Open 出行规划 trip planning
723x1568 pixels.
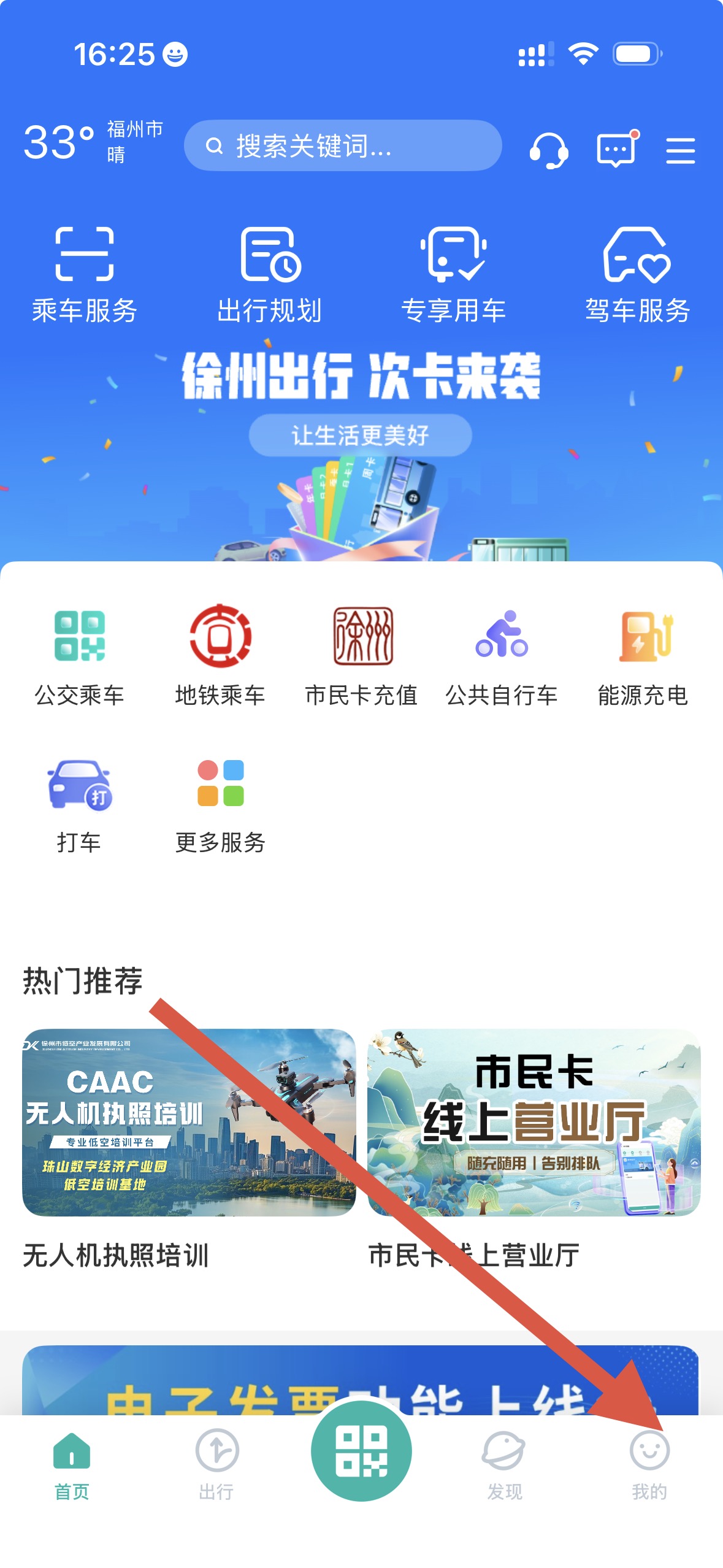[270, 274]
